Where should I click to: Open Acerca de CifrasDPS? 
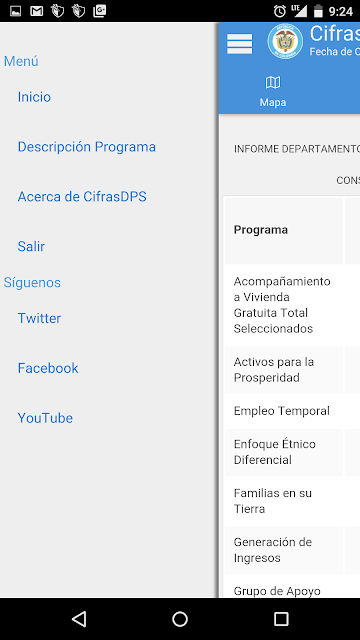(x=82, y=197)
